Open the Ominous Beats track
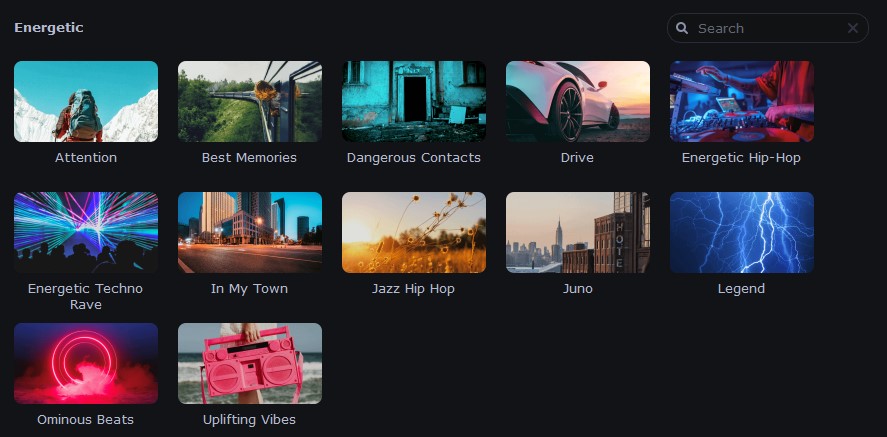The height and width of the screenshot is (437, 887). click(x=86, y=364)
